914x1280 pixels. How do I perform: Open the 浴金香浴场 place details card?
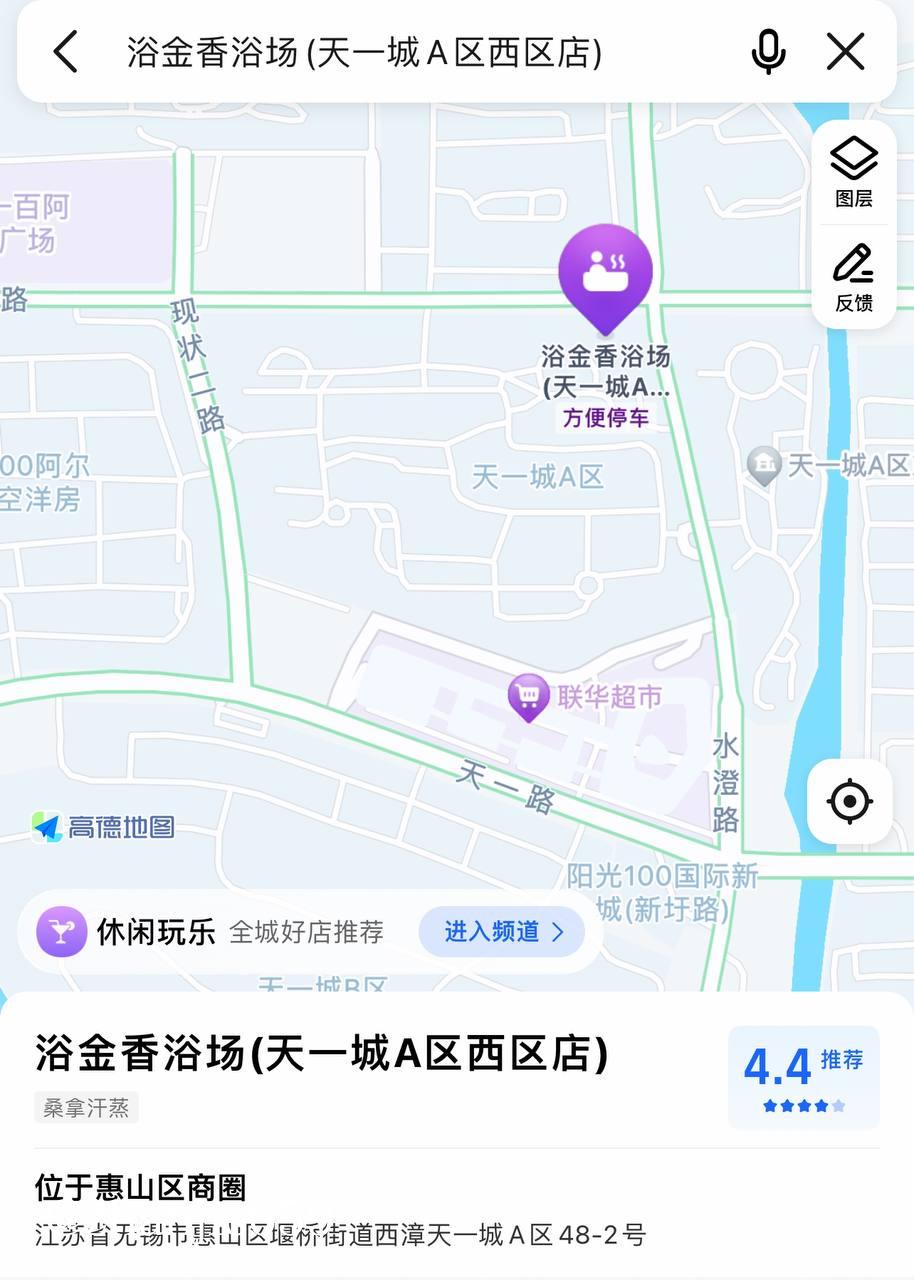pyautogui.click(x=321, y=1055)
